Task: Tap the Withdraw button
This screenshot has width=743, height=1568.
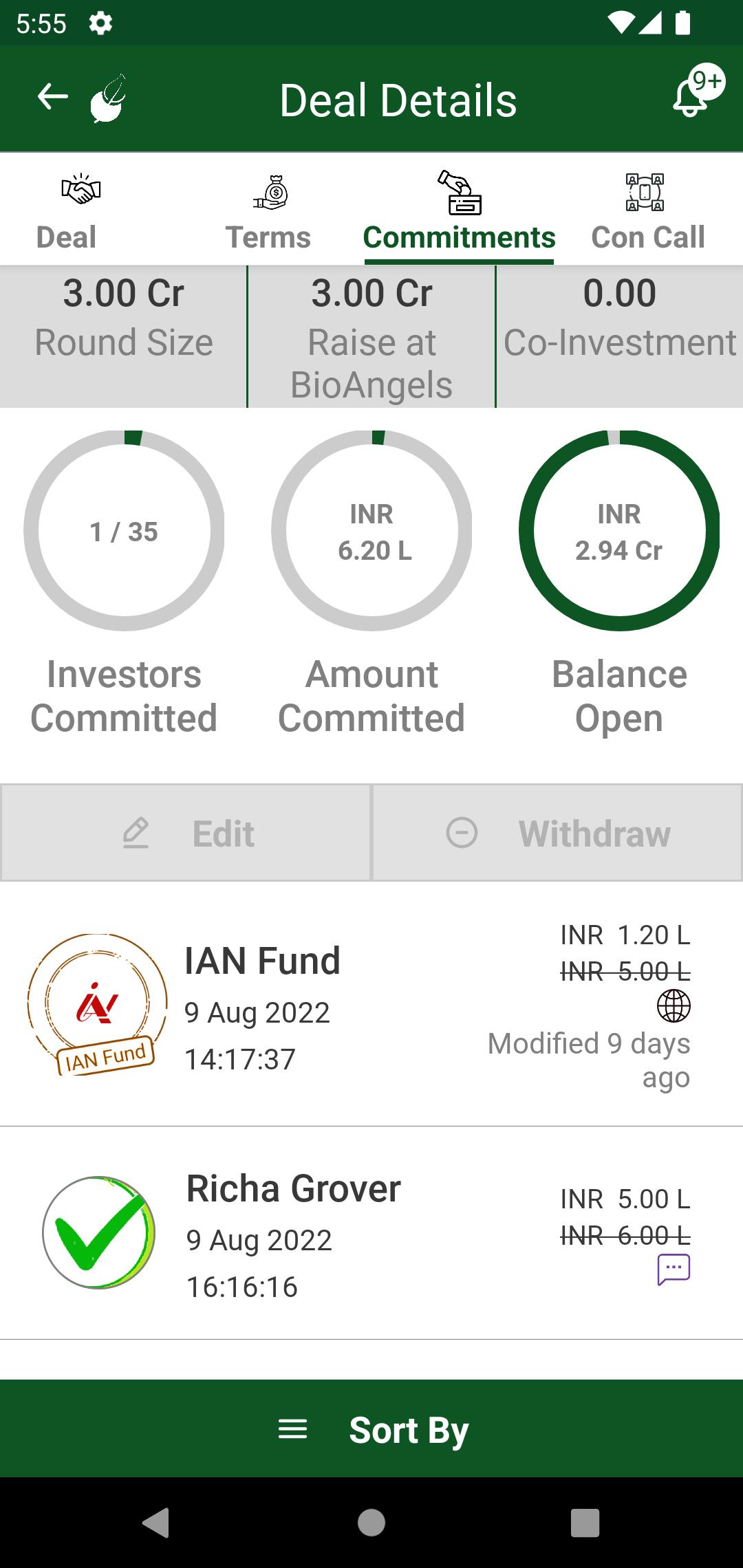Action: 557,833
